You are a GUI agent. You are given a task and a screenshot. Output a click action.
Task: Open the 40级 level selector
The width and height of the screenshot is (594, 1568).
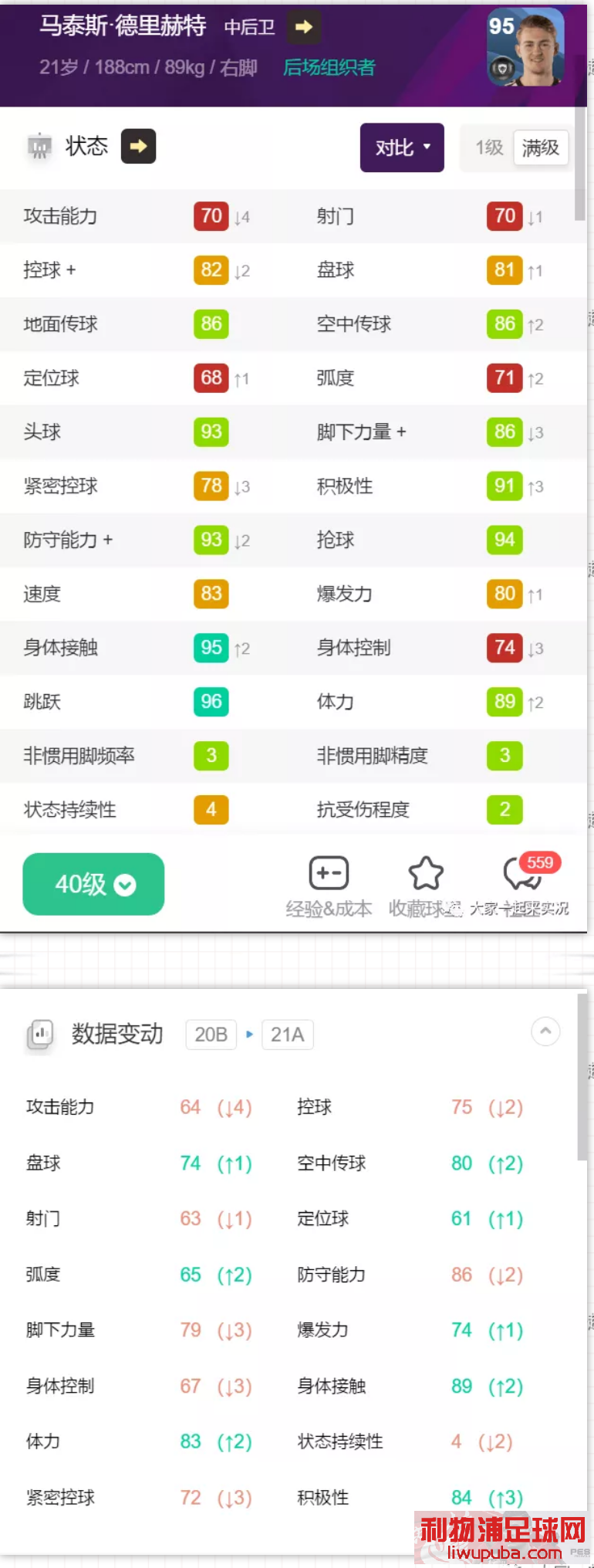point(93,884)
